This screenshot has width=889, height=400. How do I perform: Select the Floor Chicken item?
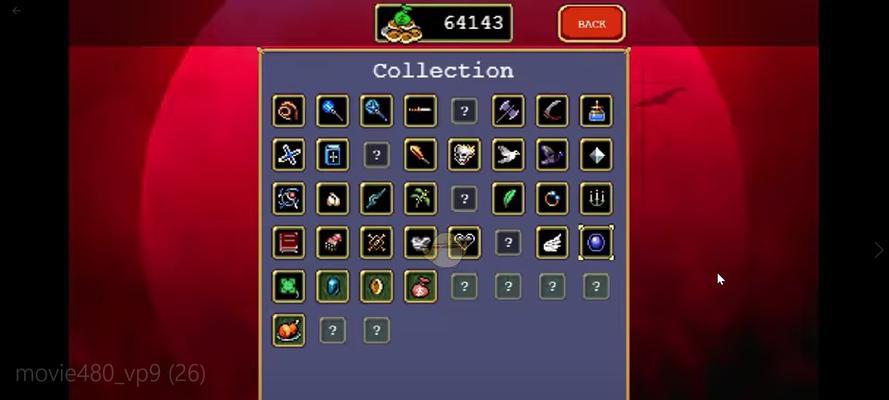point(289,331)
